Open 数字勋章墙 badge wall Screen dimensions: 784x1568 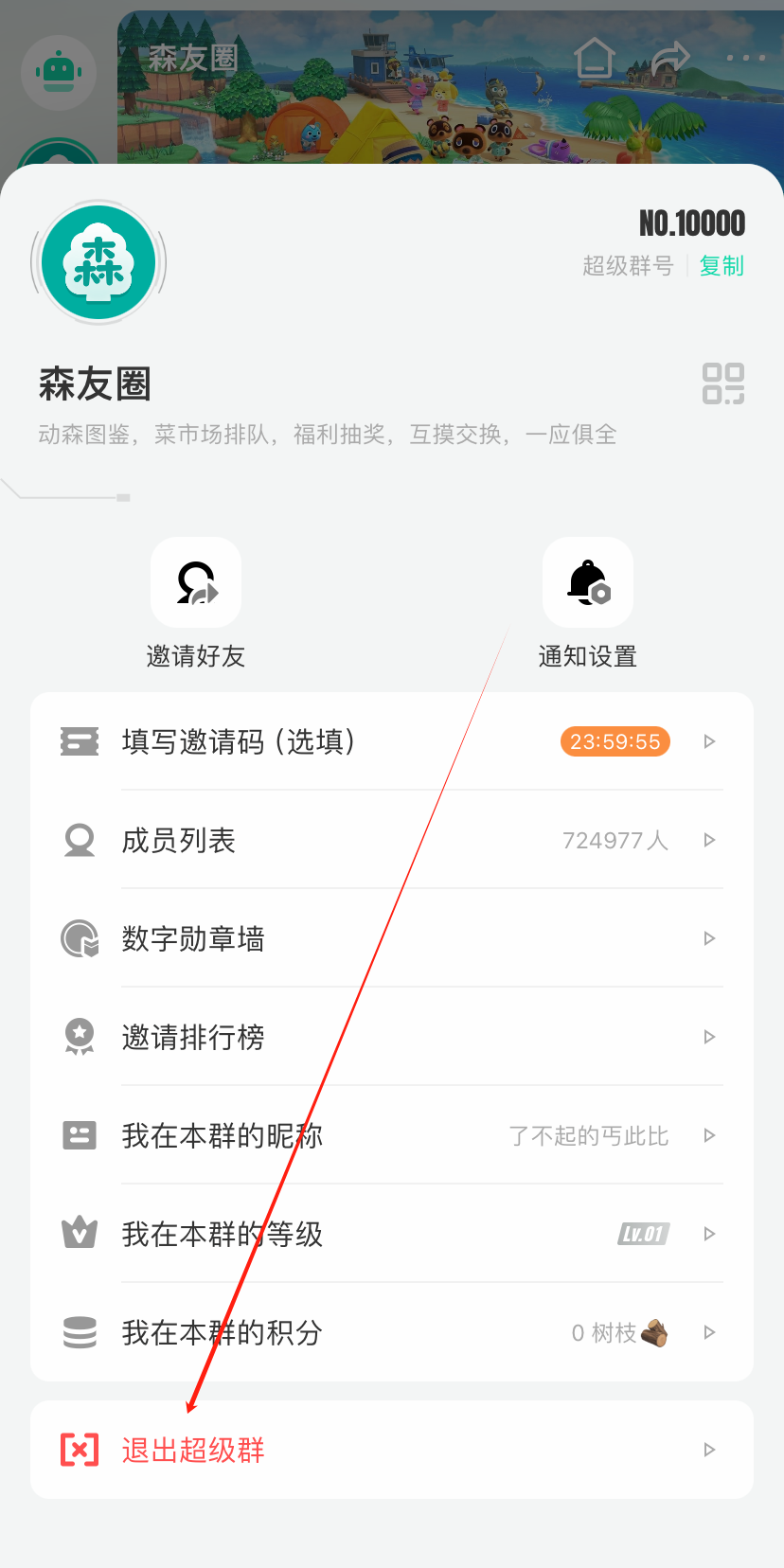coord(392,938)
